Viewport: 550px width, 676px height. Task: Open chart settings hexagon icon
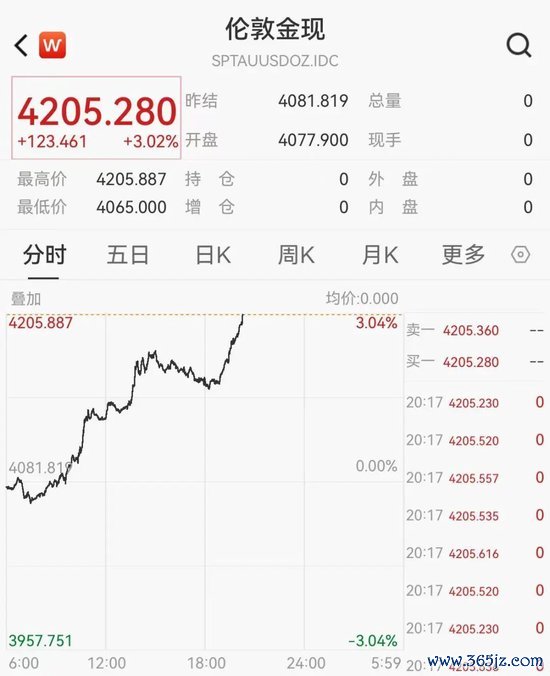pyautogui.click(x=520, y=254)
